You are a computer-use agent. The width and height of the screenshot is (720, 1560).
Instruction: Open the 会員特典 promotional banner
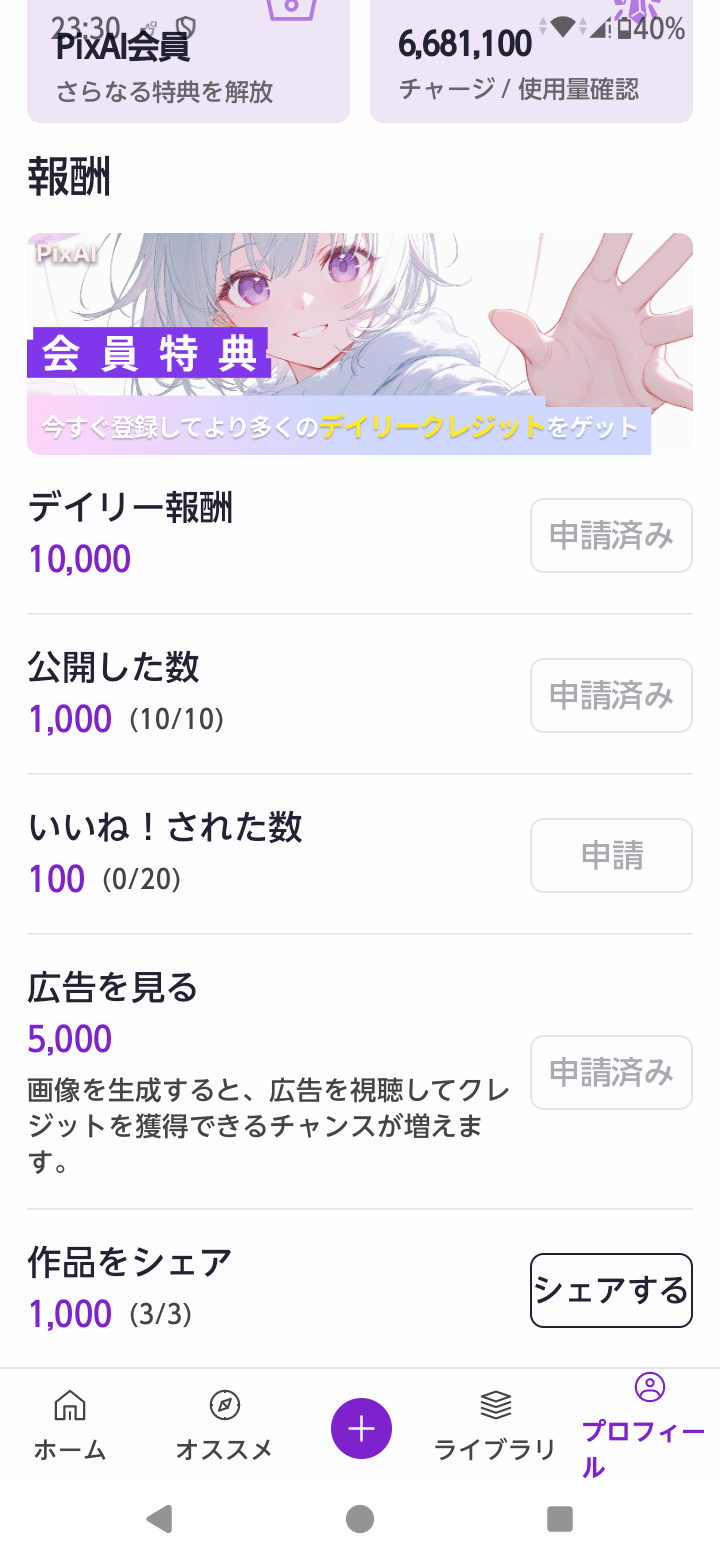pyautogui.click(x=360, y=344)
